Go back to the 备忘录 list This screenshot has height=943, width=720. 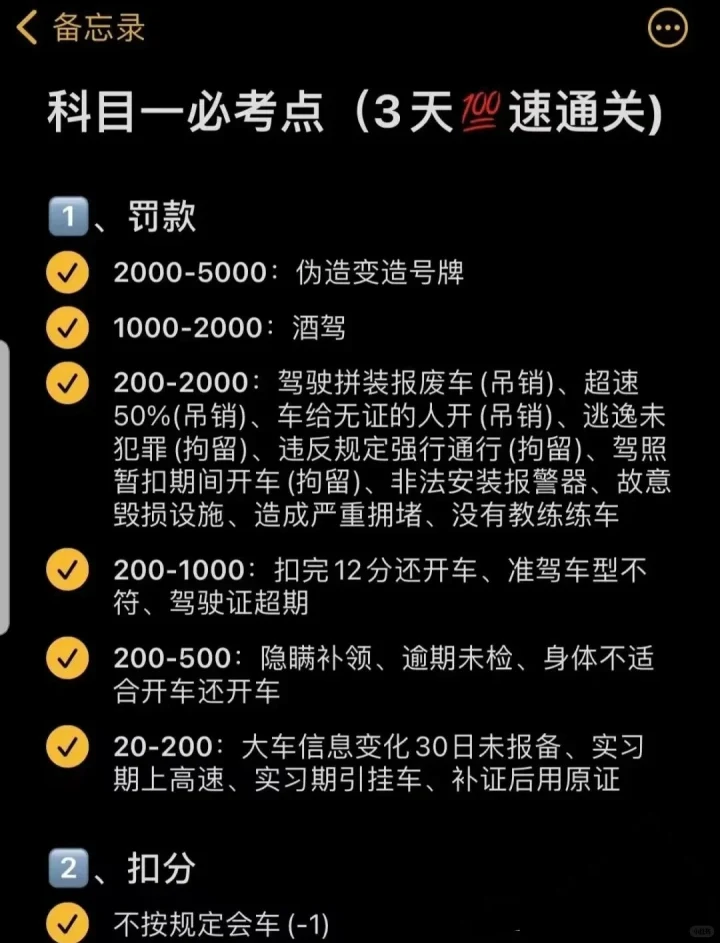click(x=80, y=27)
